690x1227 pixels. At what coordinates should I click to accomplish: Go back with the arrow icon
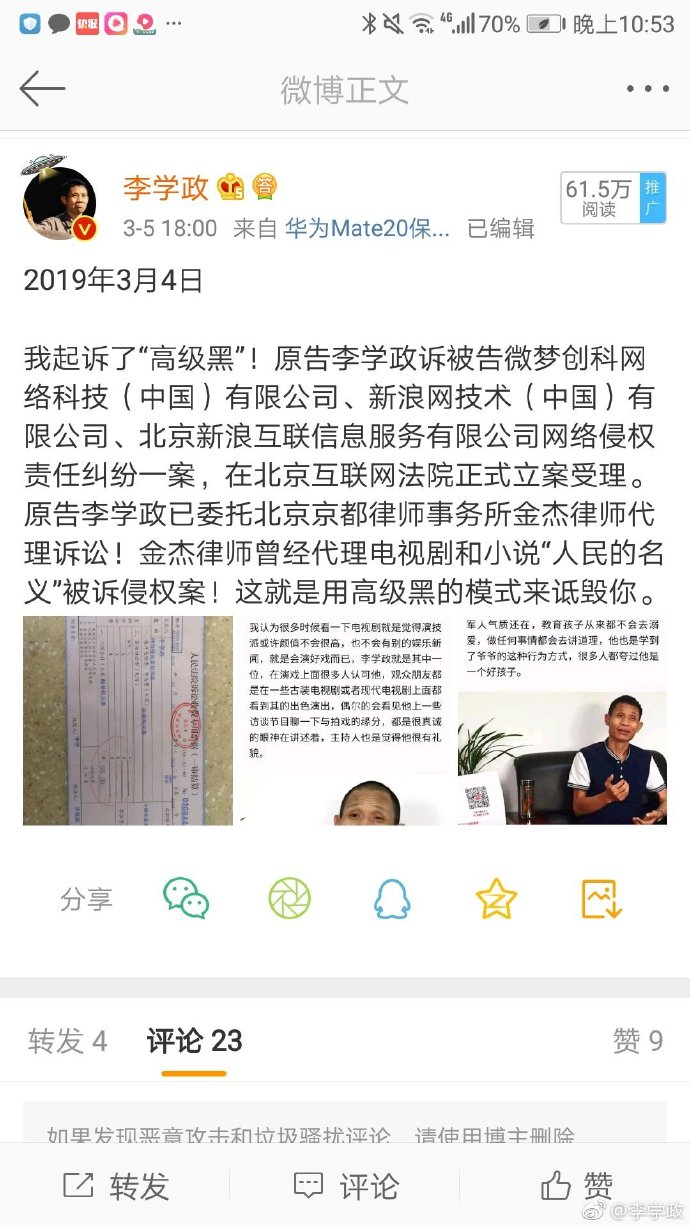click(42, 89)
